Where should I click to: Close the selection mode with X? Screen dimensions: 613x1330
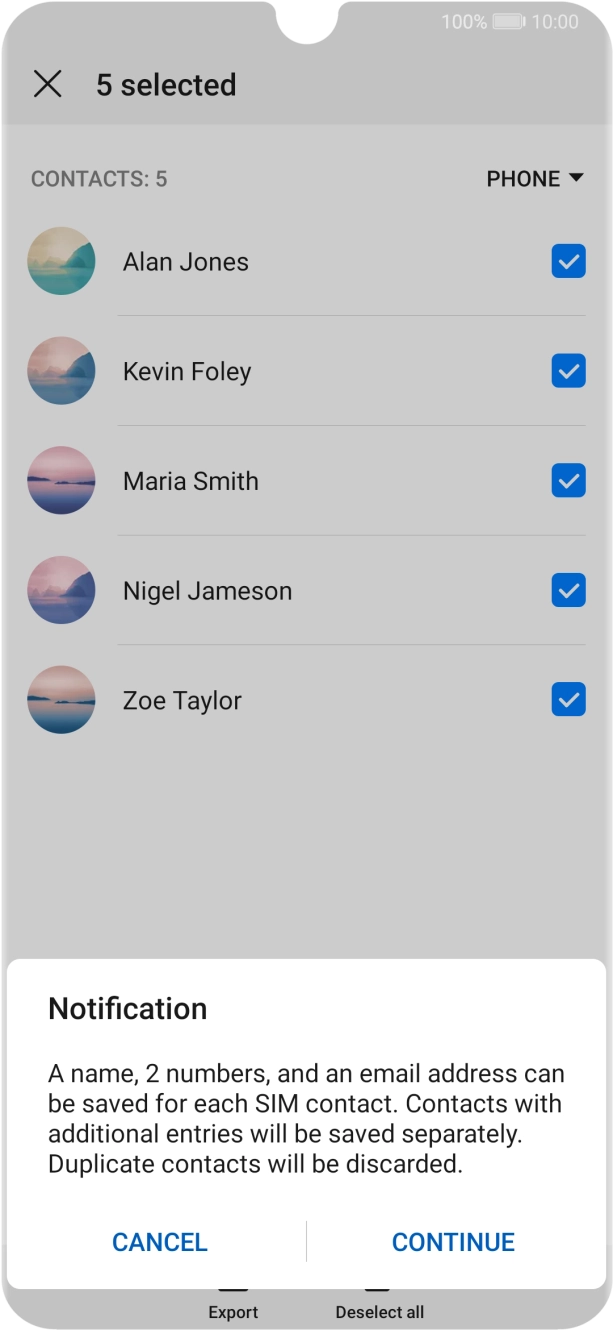48,84
